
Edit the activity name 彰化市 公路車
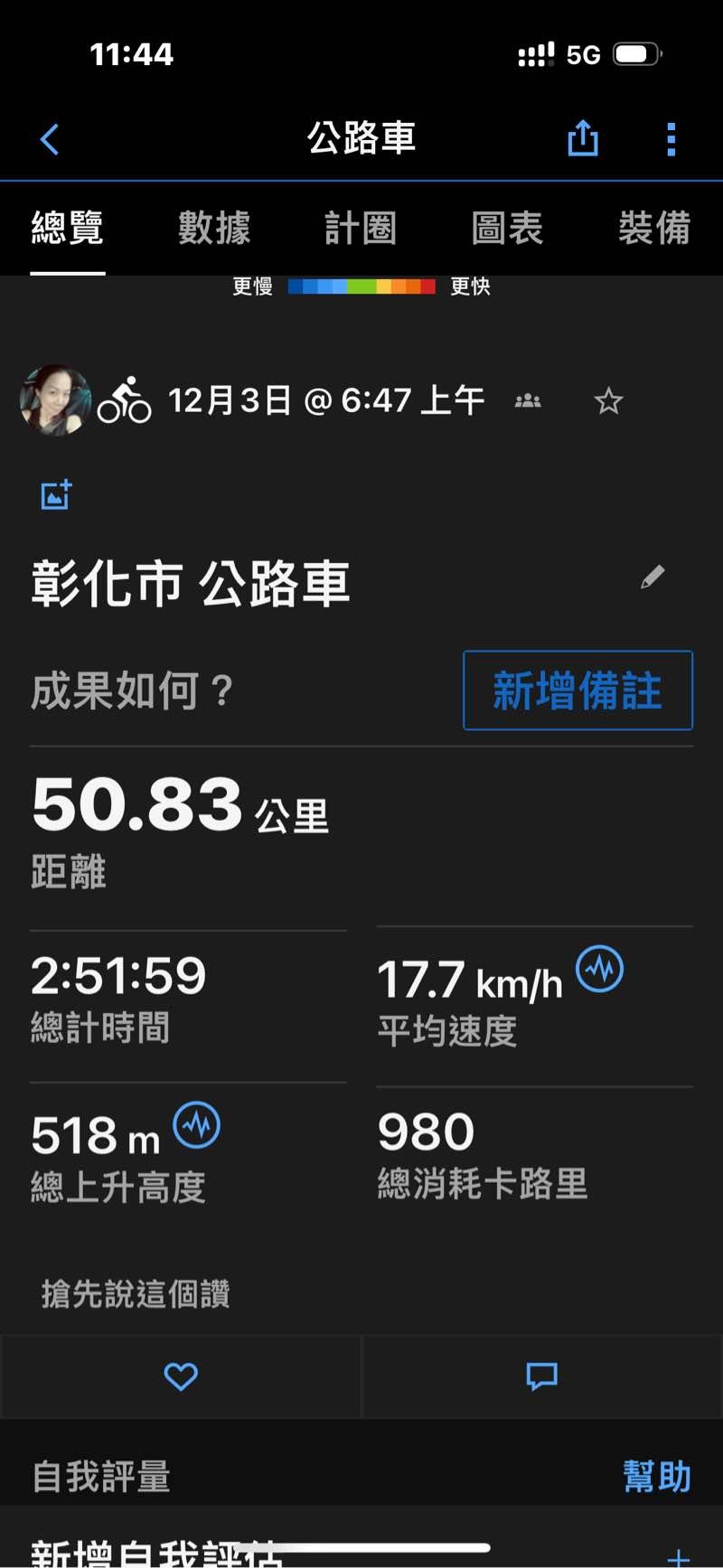653,577
